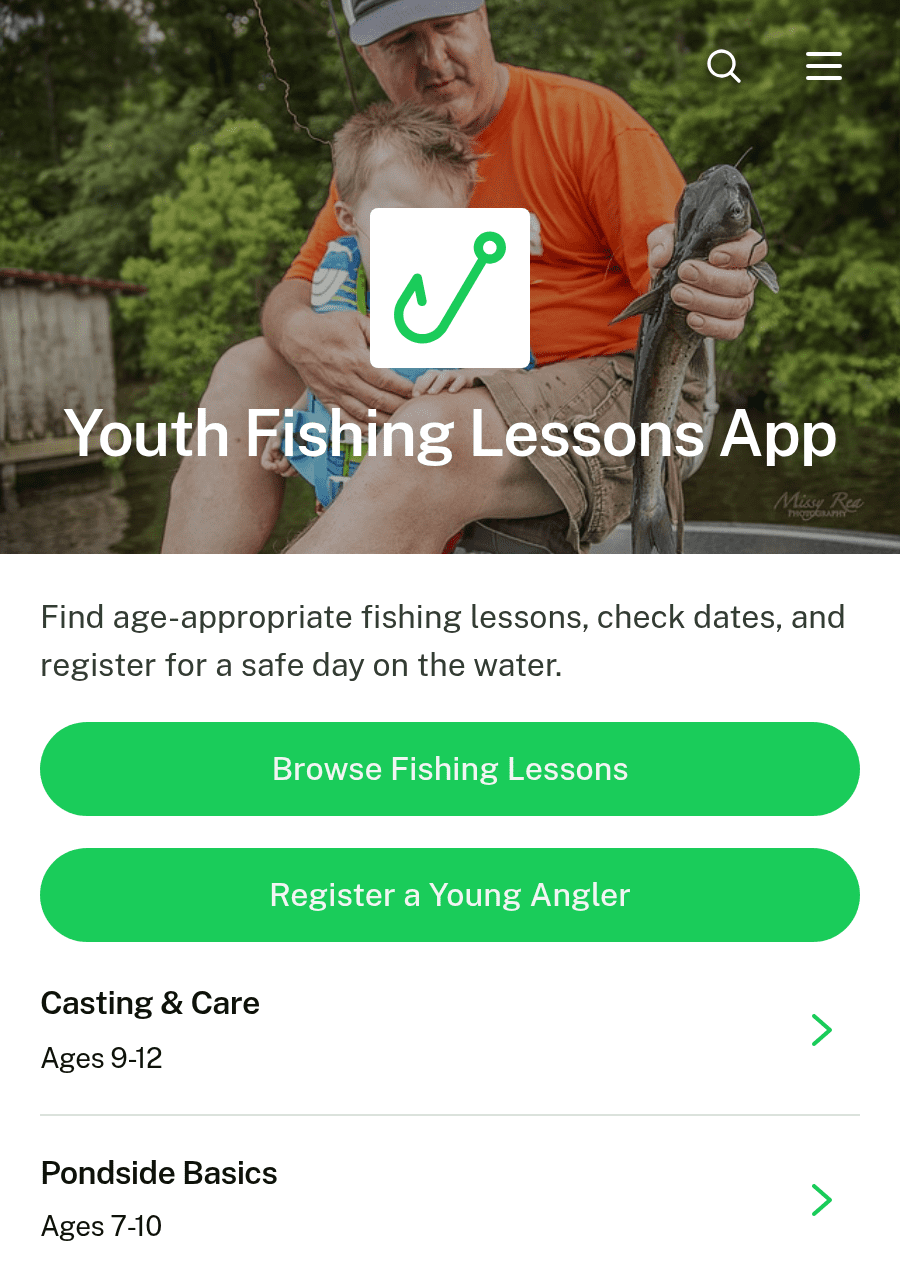
Task: Tap Browse Fishing Lessons button
Action: pyautogui.click(x=450, y=769)
